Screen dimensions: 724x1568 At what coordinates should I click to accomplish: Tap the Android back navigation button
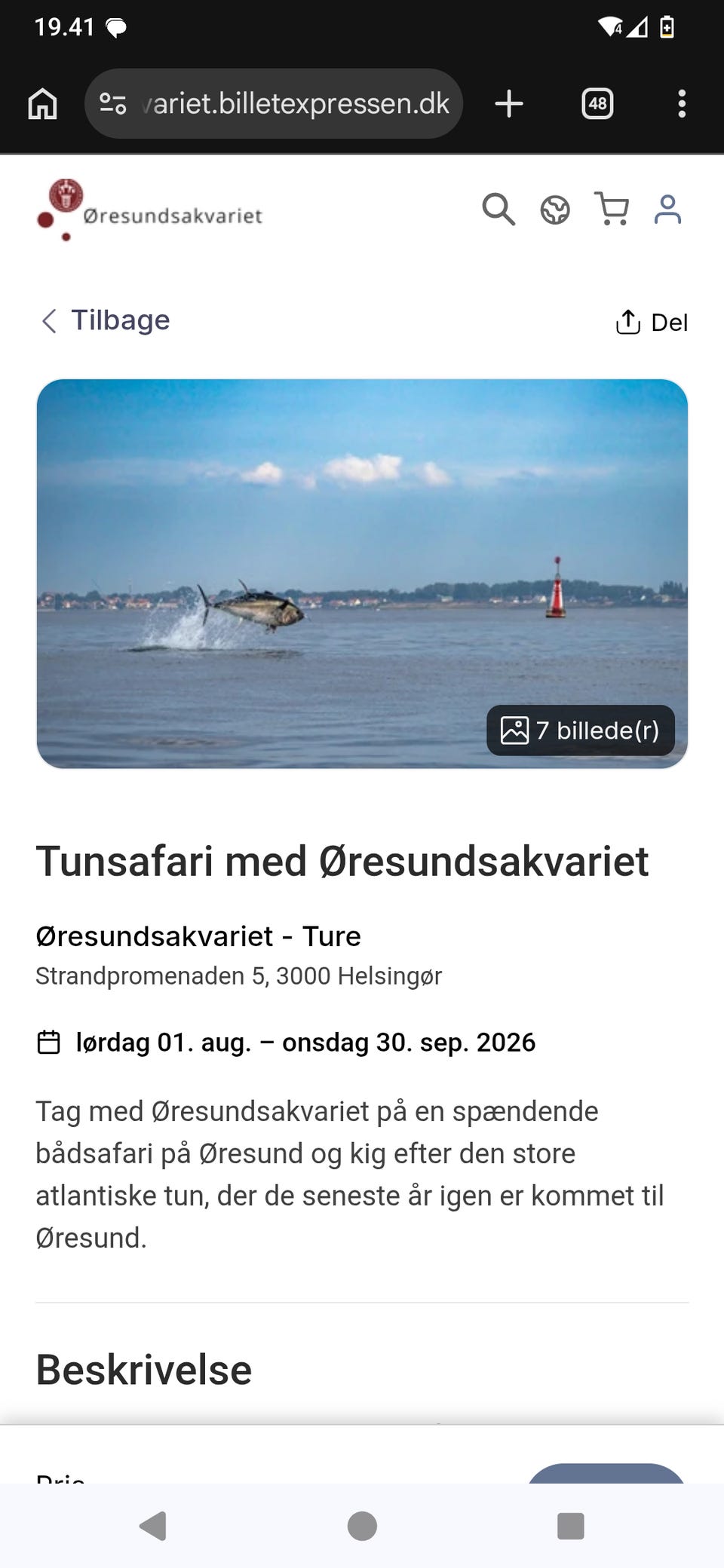pos(153,1526)
